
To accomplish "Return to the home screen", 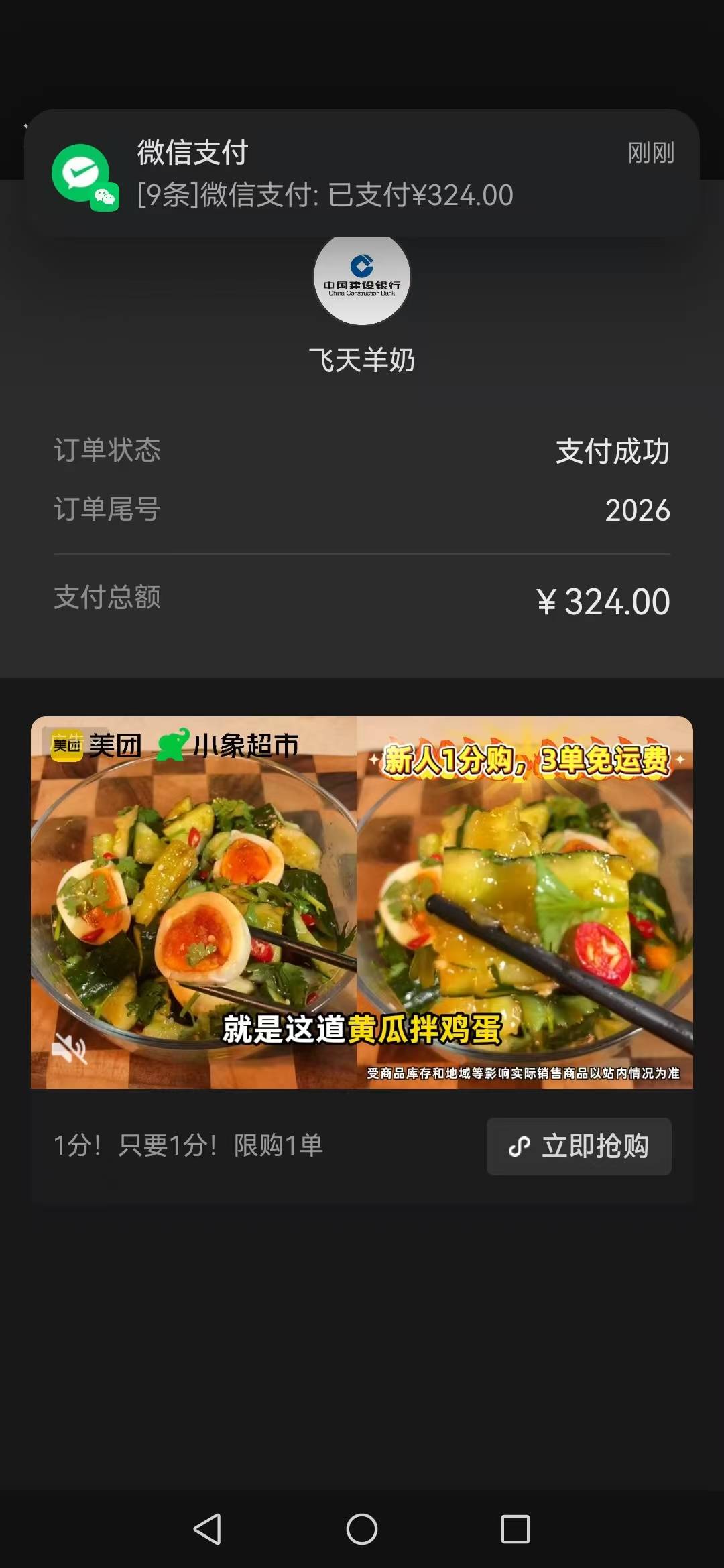I will tap(362, 1529).
